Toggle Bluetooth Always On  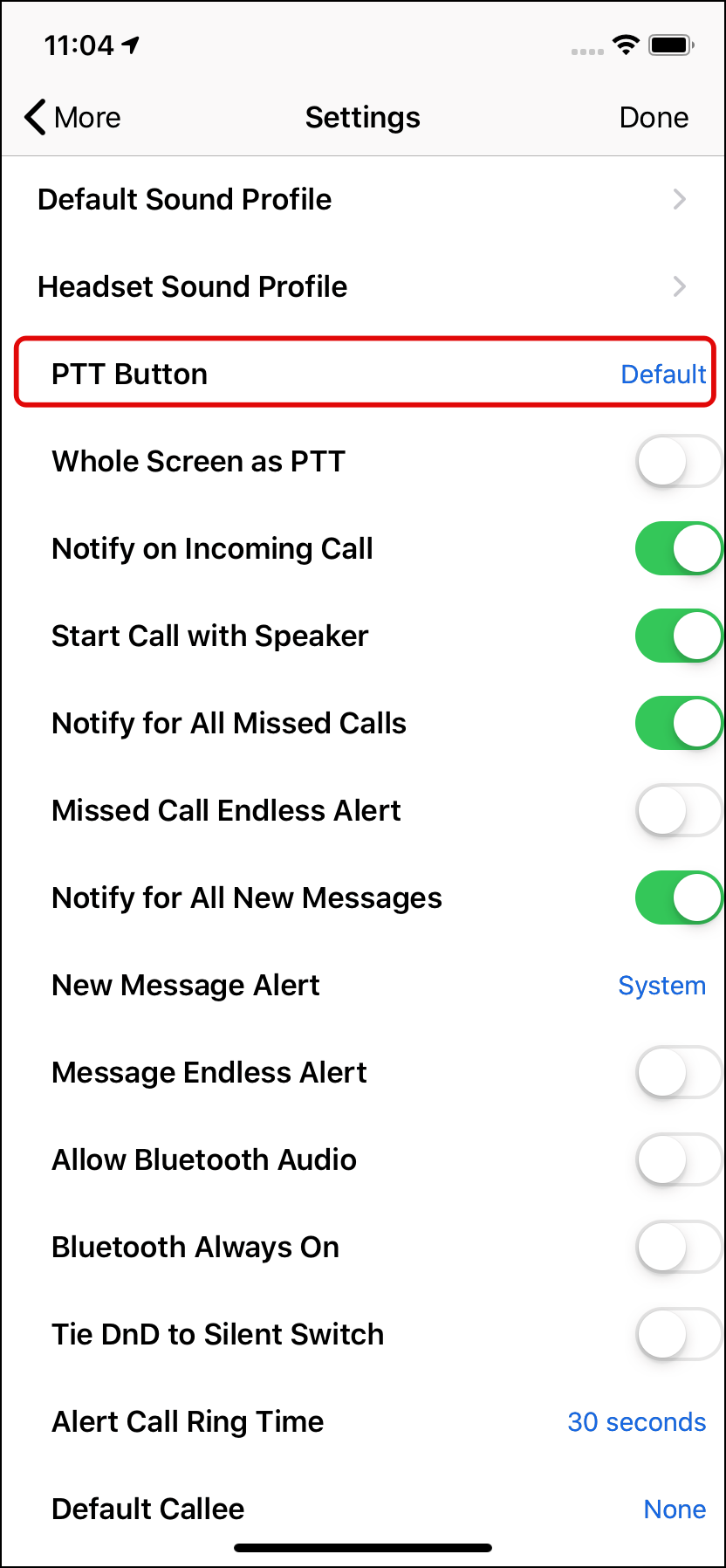(677, 1247)
